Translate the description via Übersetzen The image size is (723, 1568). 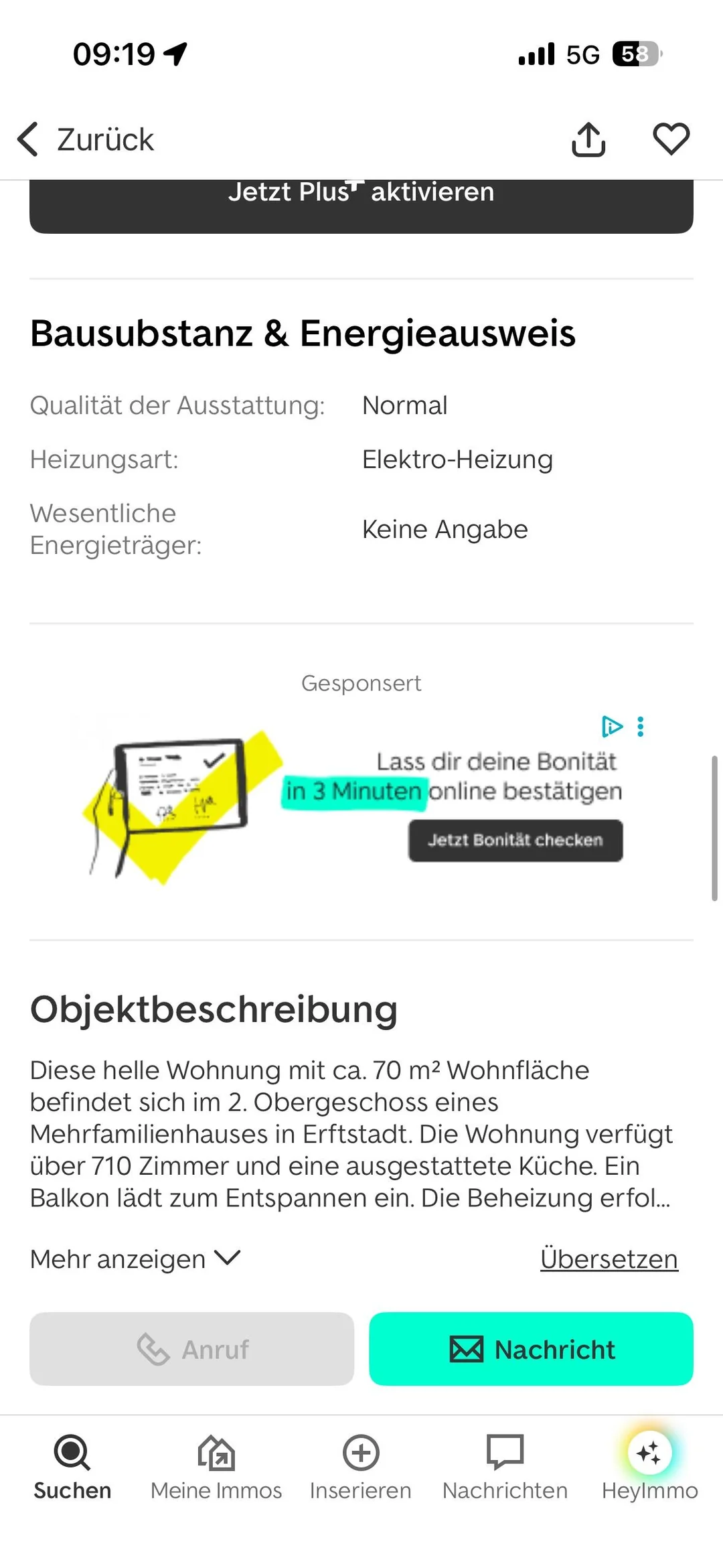[609, 1259]
